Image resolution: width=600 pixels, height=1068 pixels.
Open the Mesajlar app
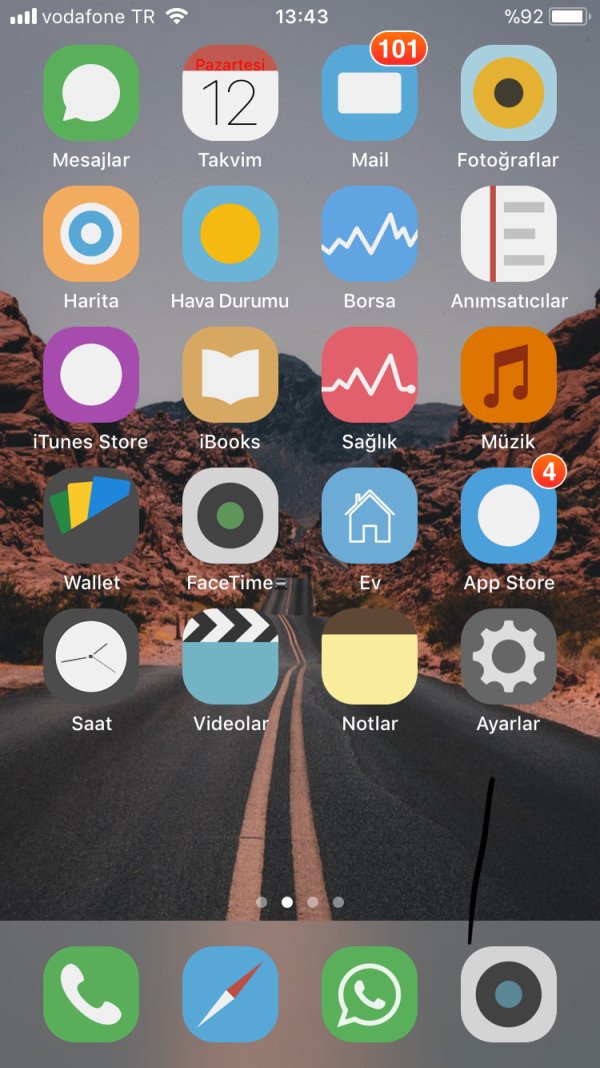[91, 93]
